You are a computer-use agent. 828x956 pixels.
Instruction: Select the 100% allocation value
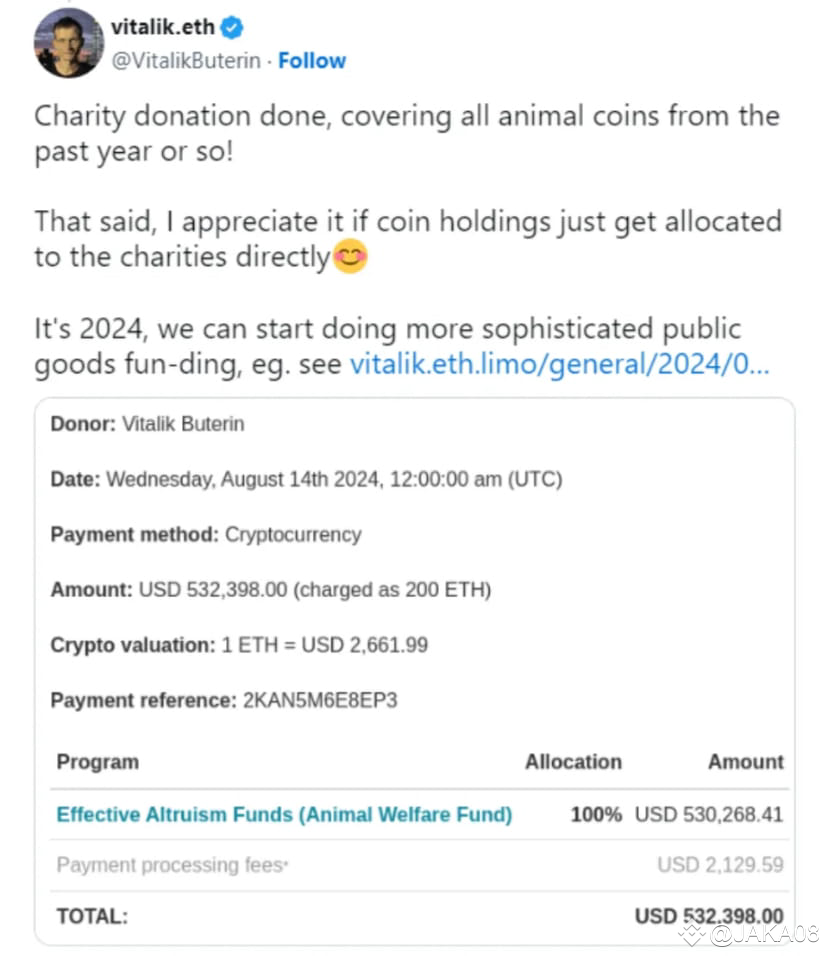(x=596, y=814)
